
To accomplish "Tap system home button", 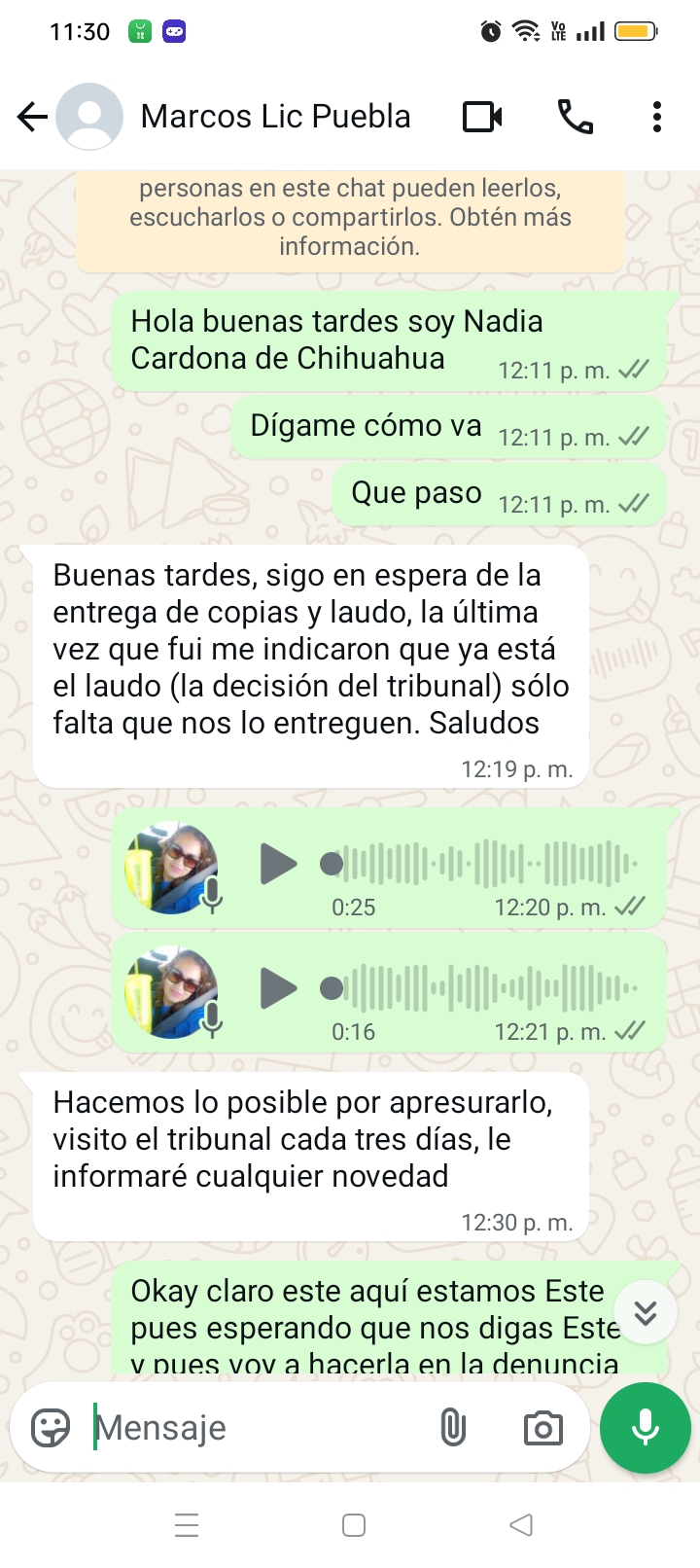I will [x=354, y=1525].
